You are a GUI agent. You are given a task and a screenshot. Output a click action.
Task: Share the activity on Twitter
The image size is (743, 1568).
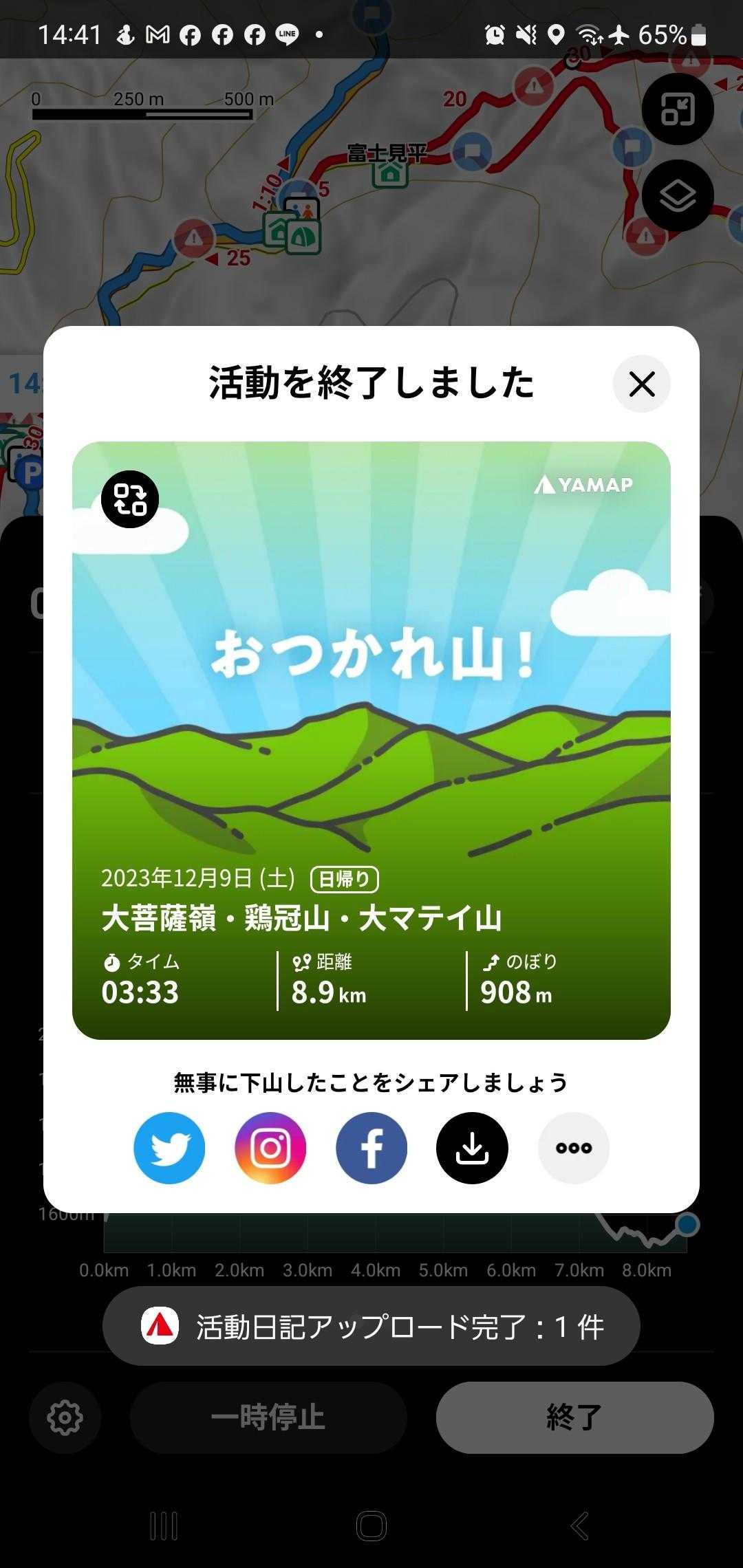click(x=169, y=1148)
